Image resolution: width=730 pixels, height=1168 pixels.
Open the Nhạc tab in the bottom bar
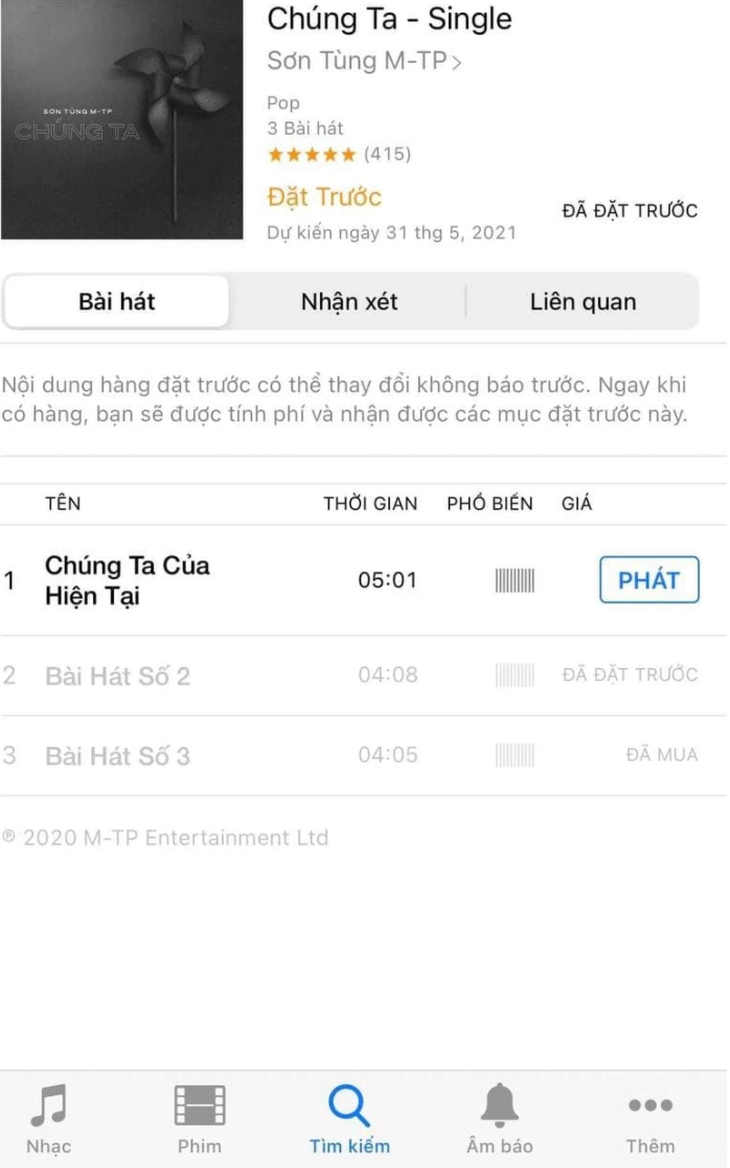pos(49,1119)
